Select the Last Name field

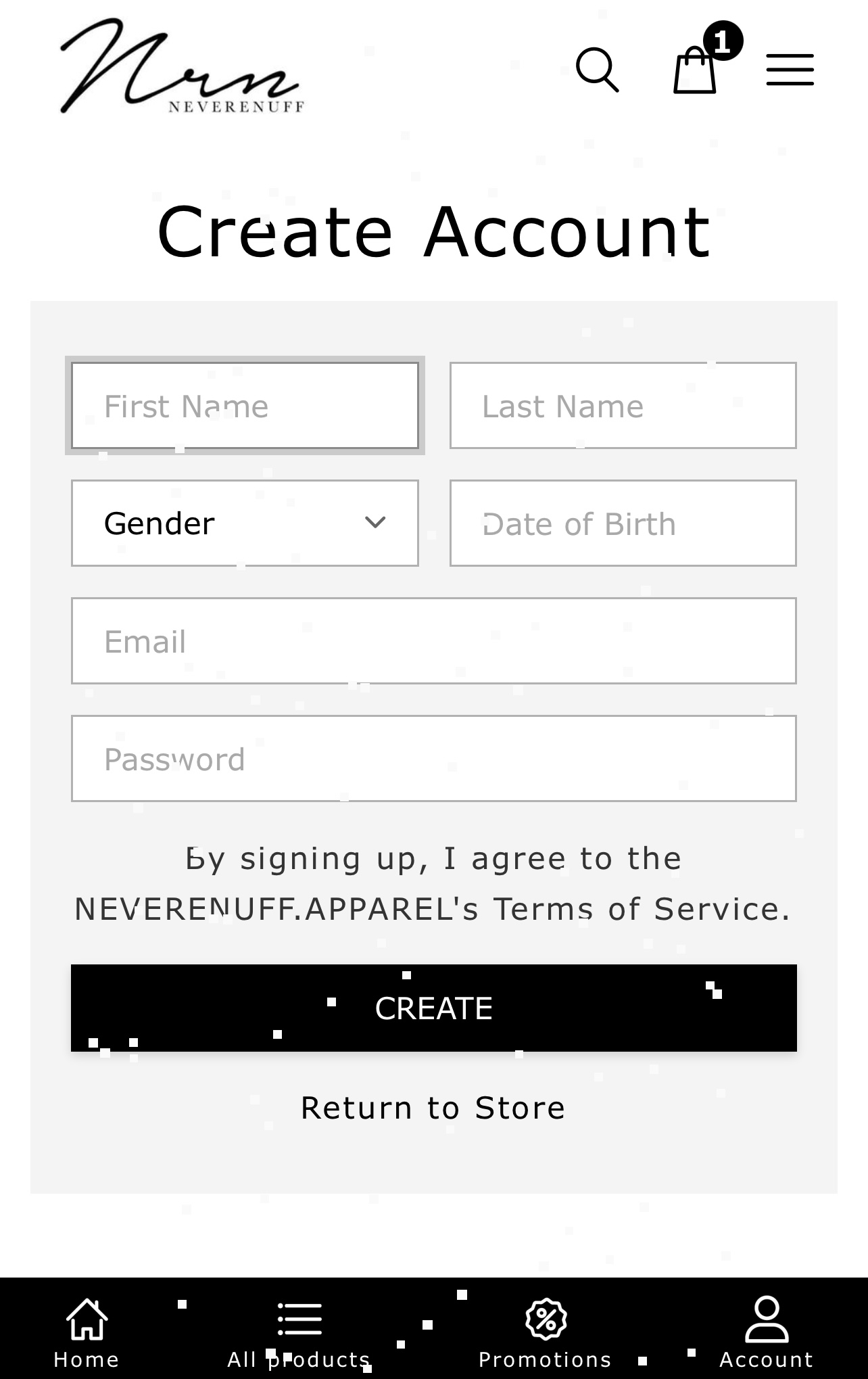click(623, 405)
